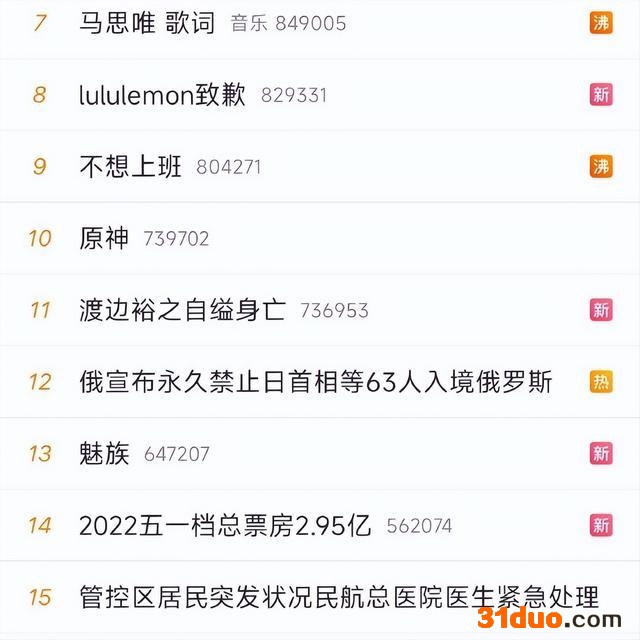View 2022五一档总票房2.95亿 topic

coord(225,525)
